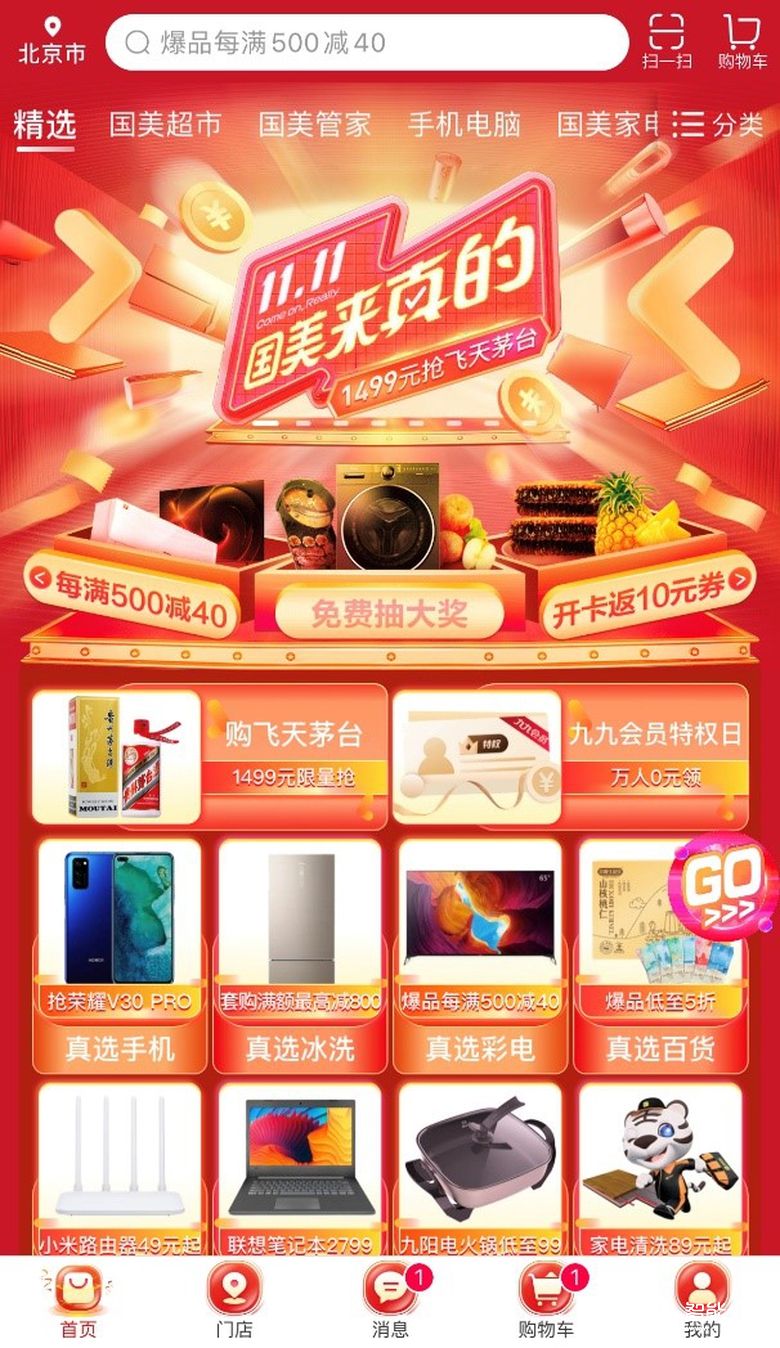The height and width of the screenshot is (1348, 780).
Task: Open the 购物车 cart tab at the bottom
Action: [x=546, y=1300]
